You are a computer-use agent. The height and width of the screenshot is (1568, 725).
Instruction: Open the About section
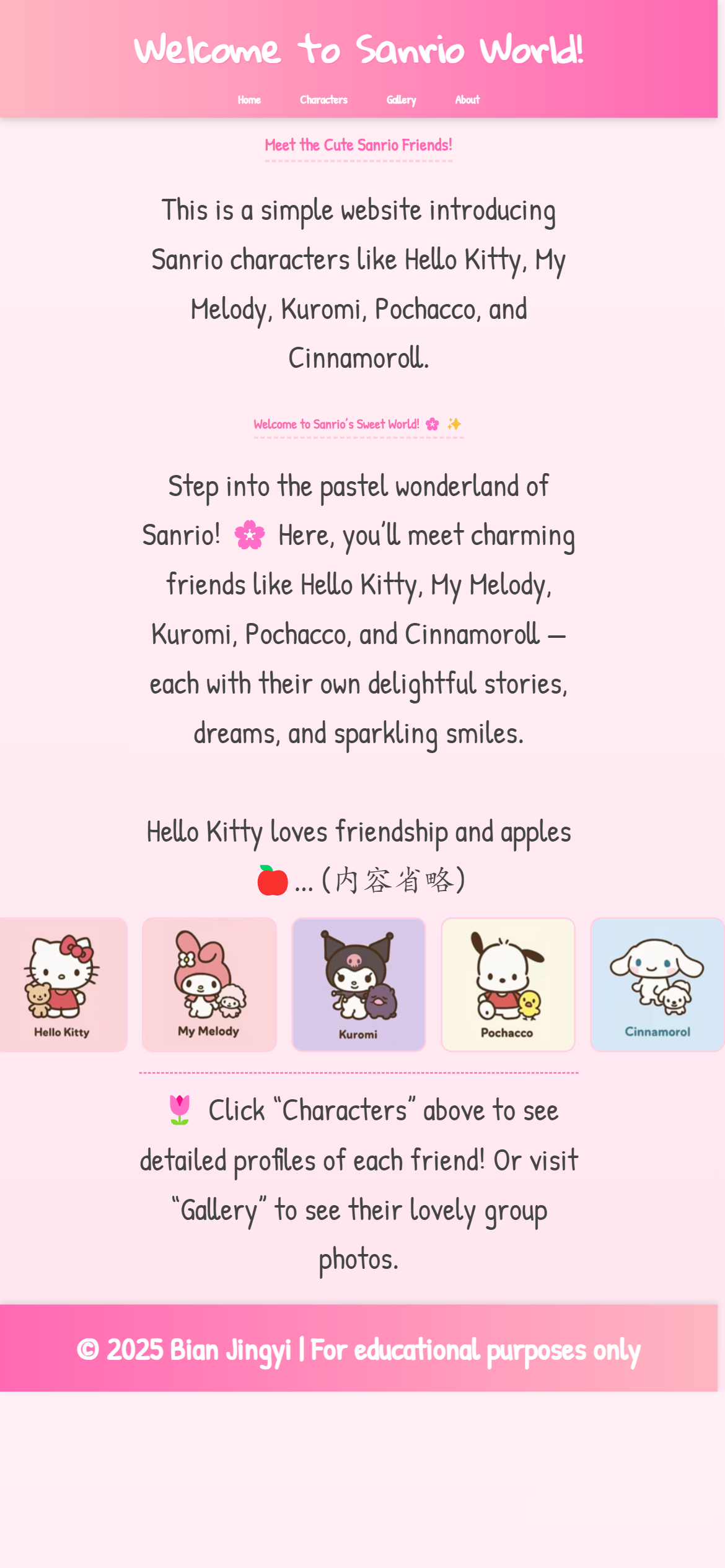click(x=467, y=100)
